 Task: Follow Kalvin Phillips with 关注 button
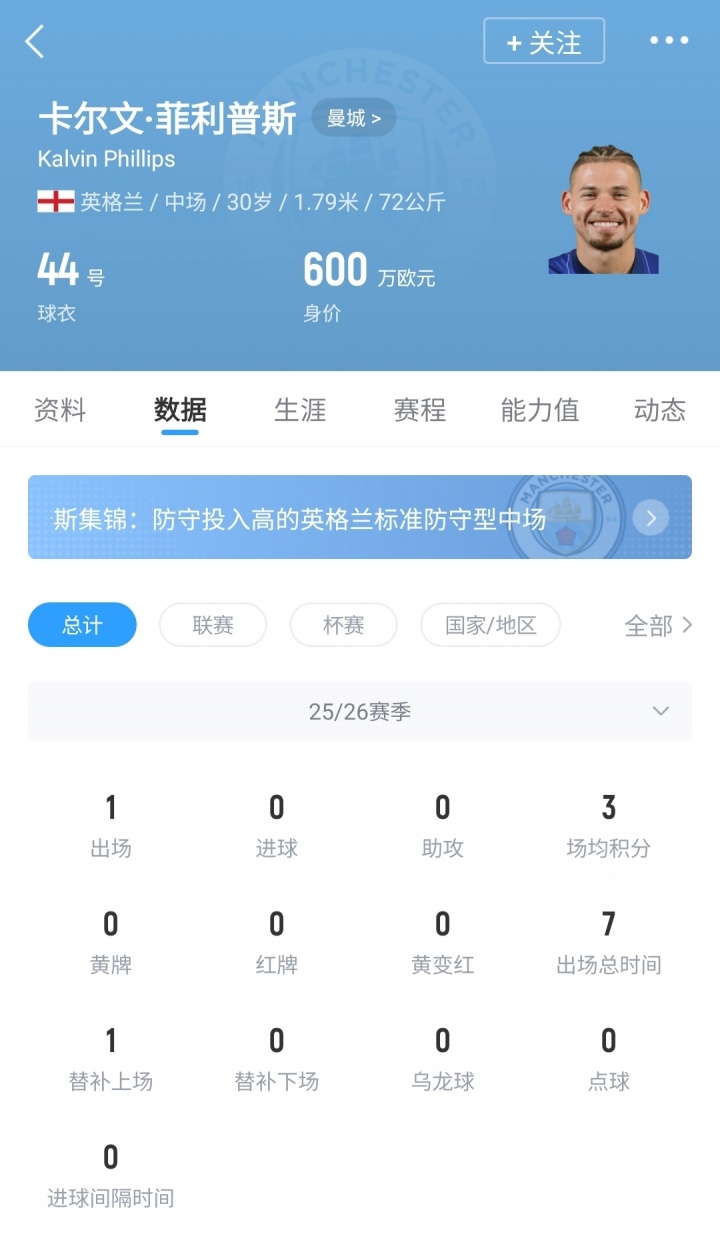(x=544, y=42)
